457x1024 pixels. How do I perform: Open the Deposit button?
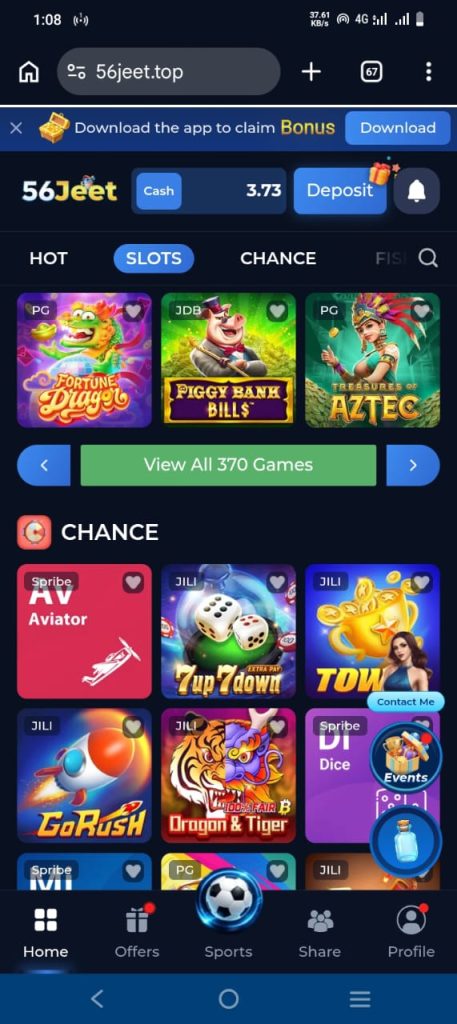click(340, 191)
